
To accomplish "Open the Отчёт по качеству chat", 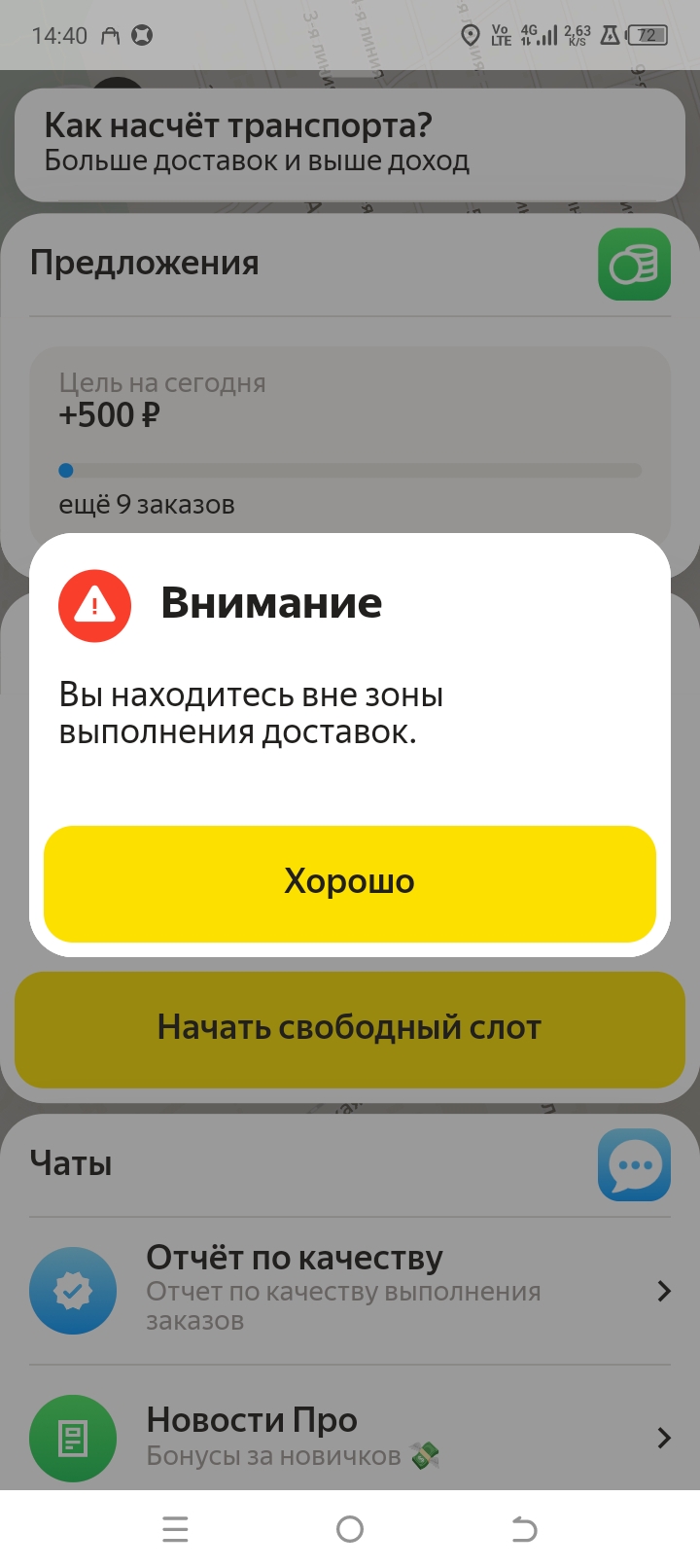I will point(350,1290).
